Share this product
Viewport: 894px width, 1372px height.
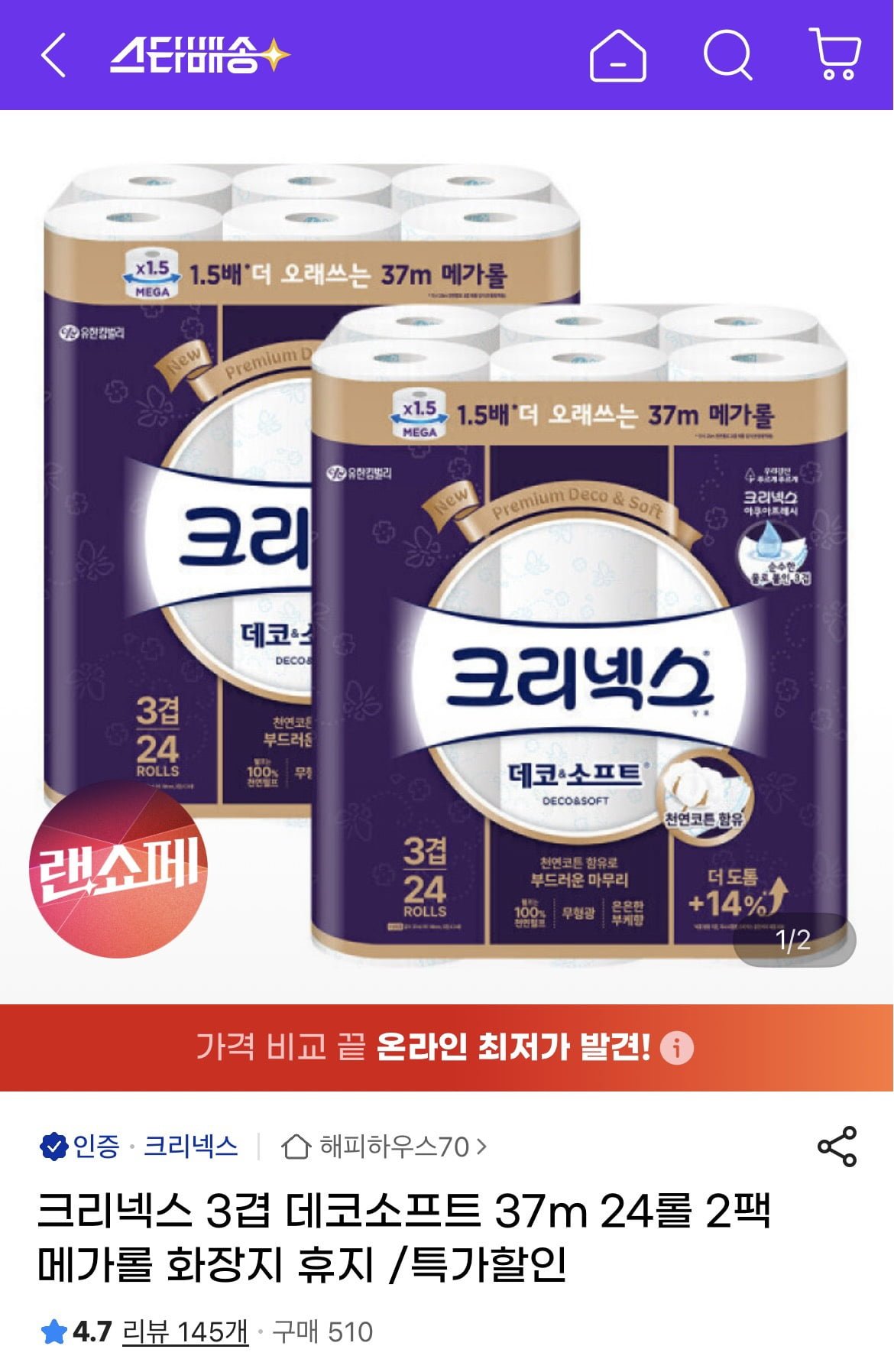tap(837, 1147)
